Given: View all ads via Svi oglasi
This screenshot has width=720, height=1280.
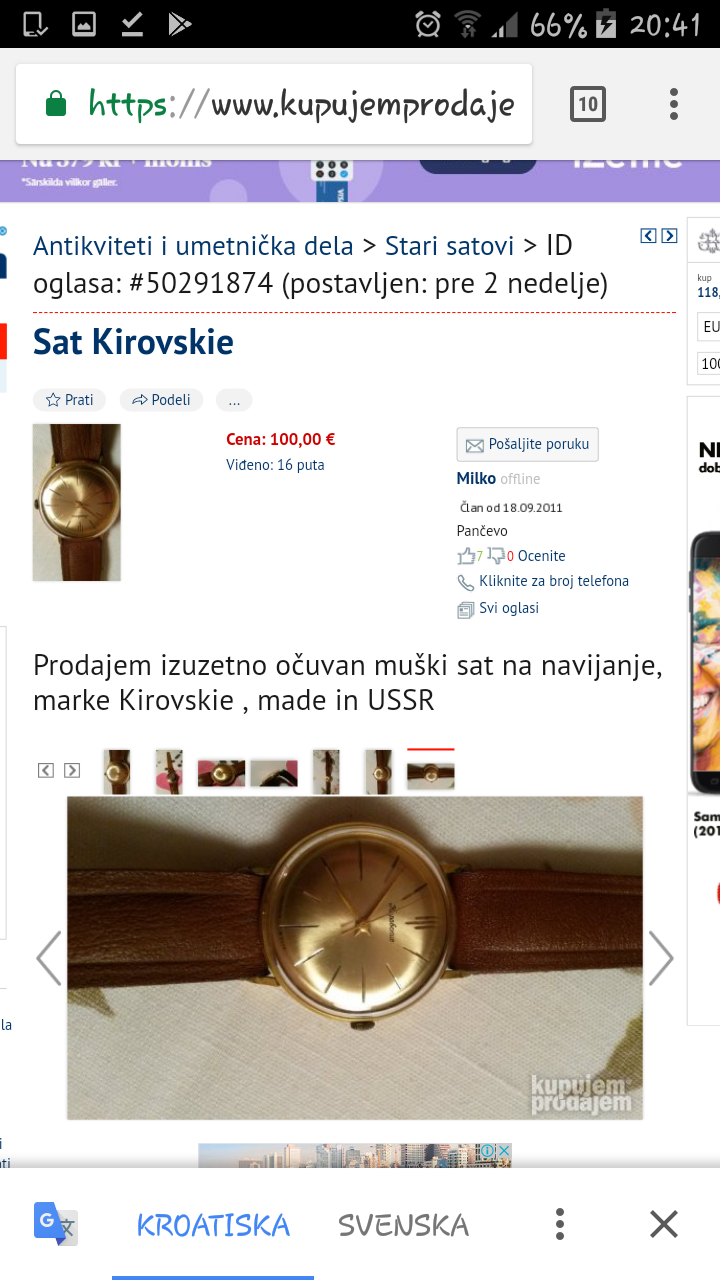Looking at the screenshot, I should (x=508, y=608).
